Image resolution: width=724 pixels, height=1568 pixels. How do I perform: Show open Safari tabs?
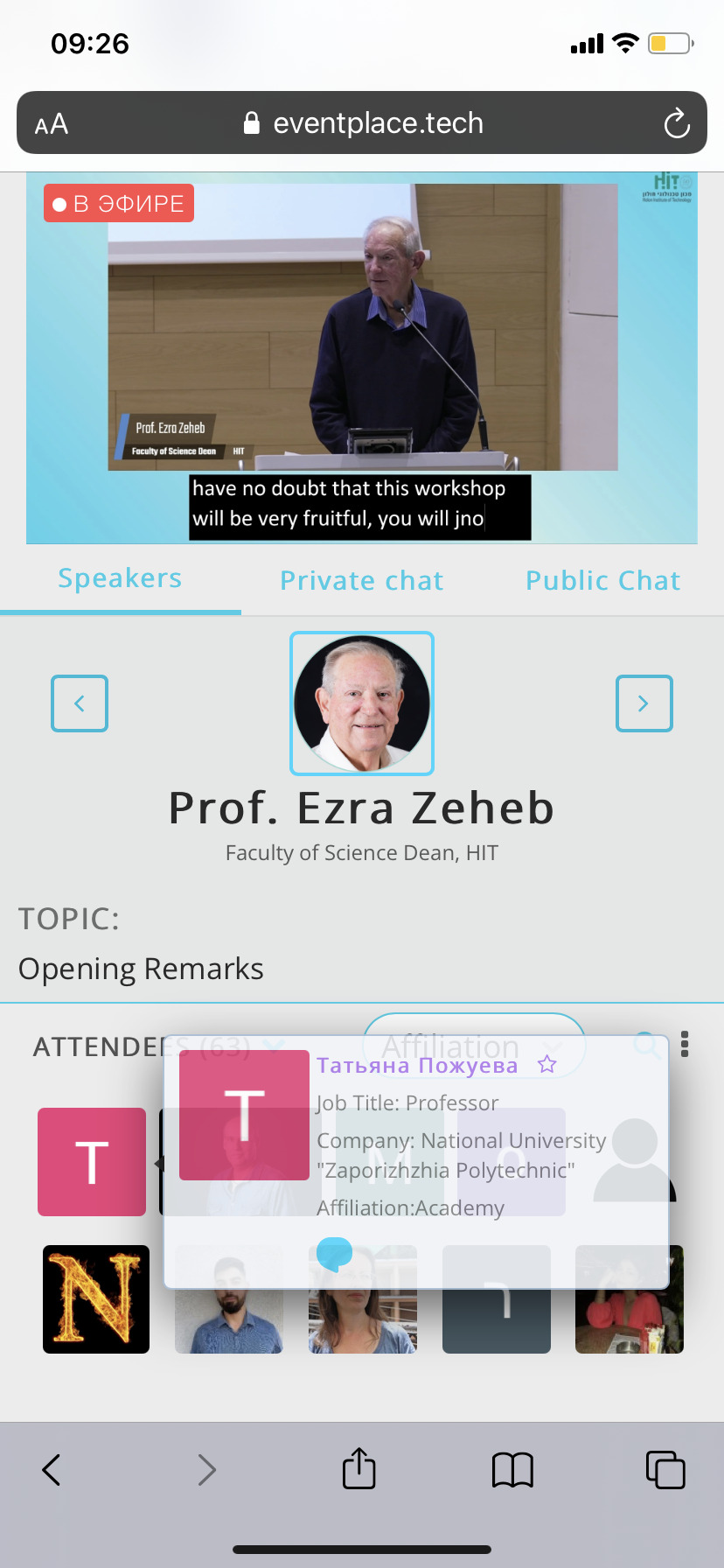coord(665,1470)
